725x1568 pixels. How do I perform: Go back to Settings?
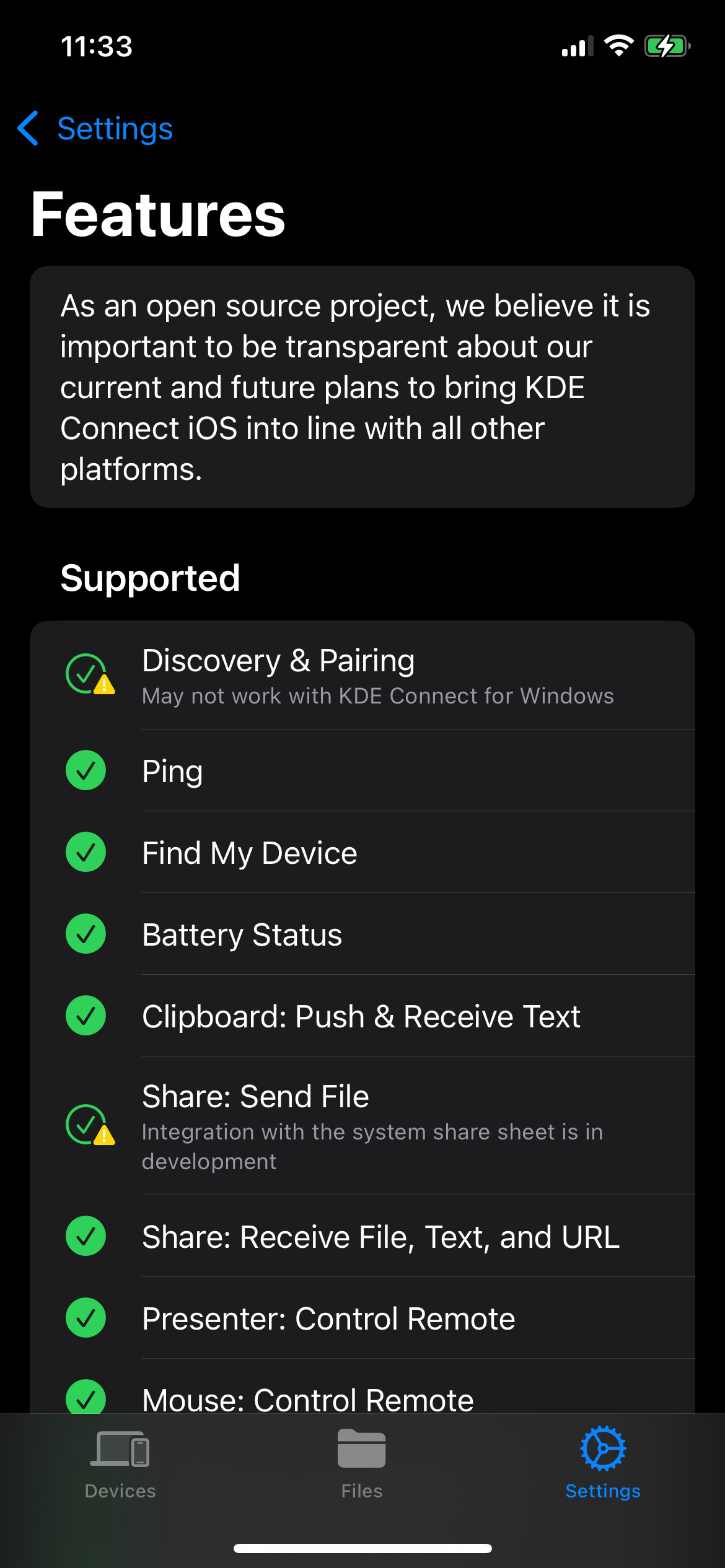click(95, 129)
